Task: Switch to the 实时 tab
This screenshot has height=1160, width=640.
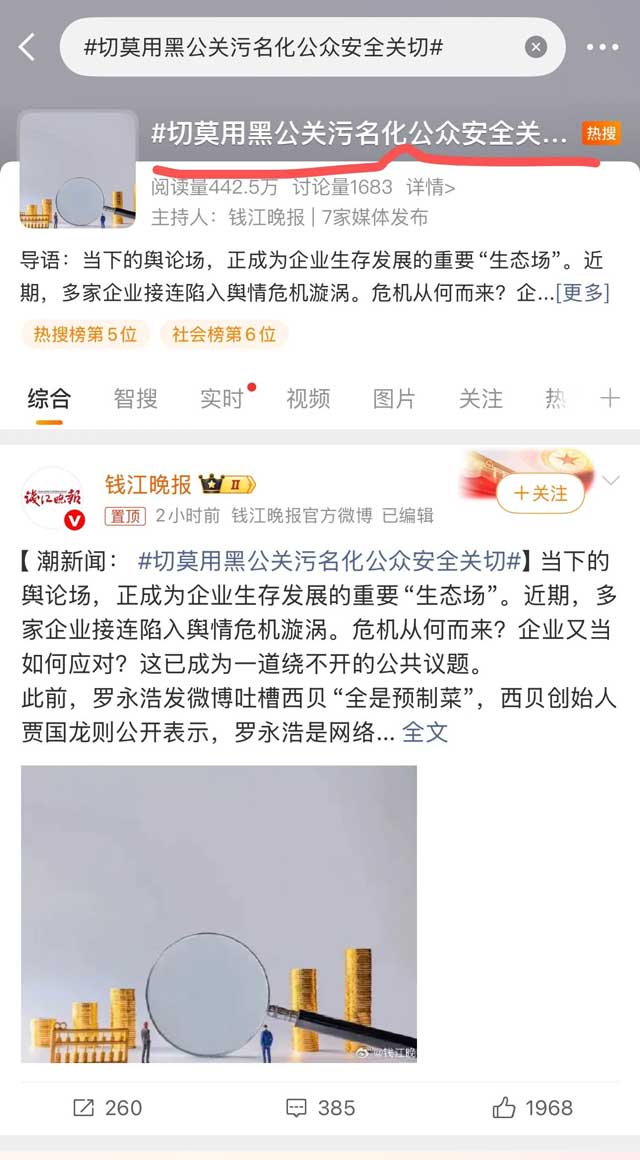Action: click(x=222, y=399)
